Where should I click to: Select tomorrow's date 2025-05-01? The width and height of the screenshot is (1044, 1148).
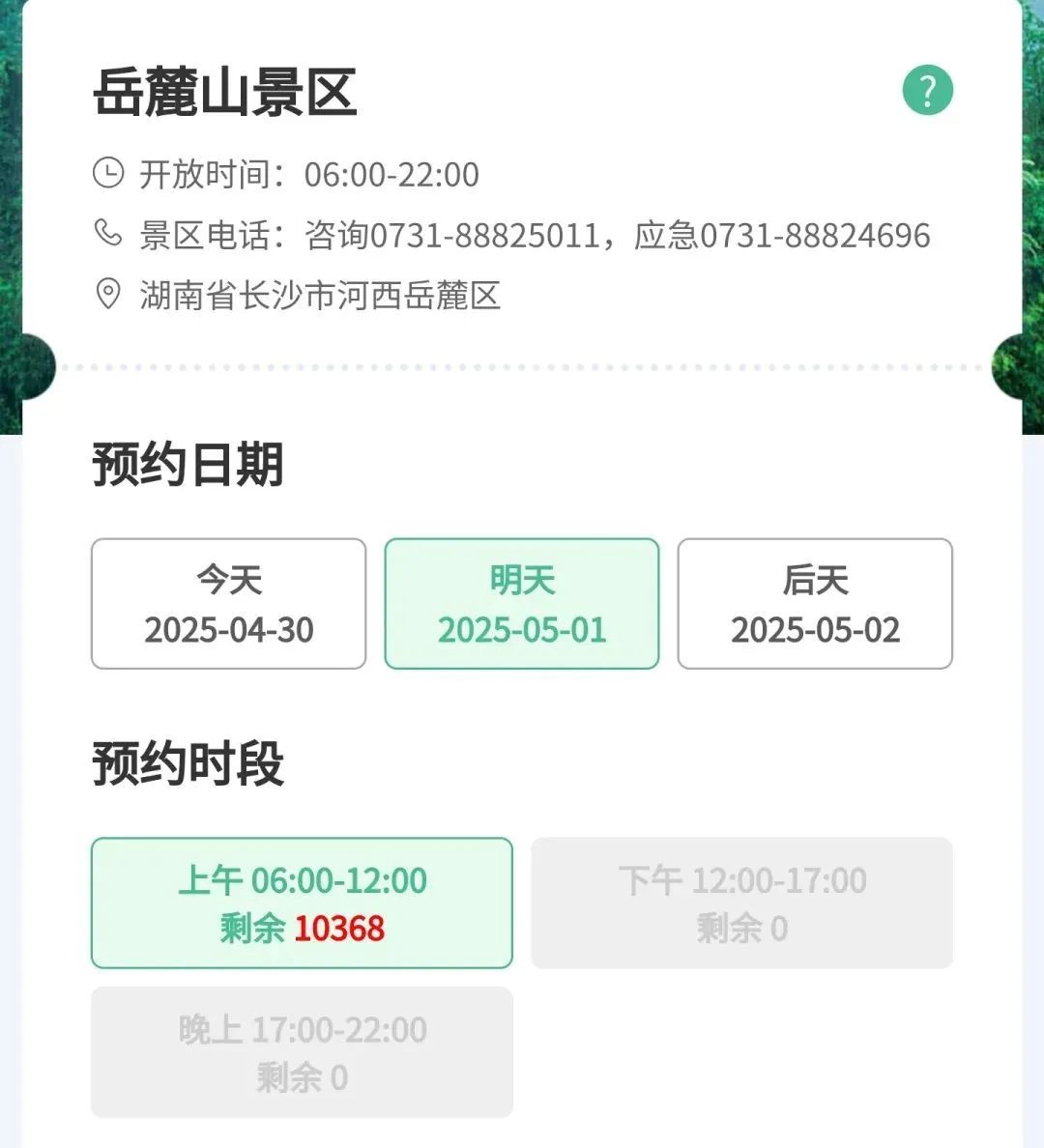coord(521,602)
